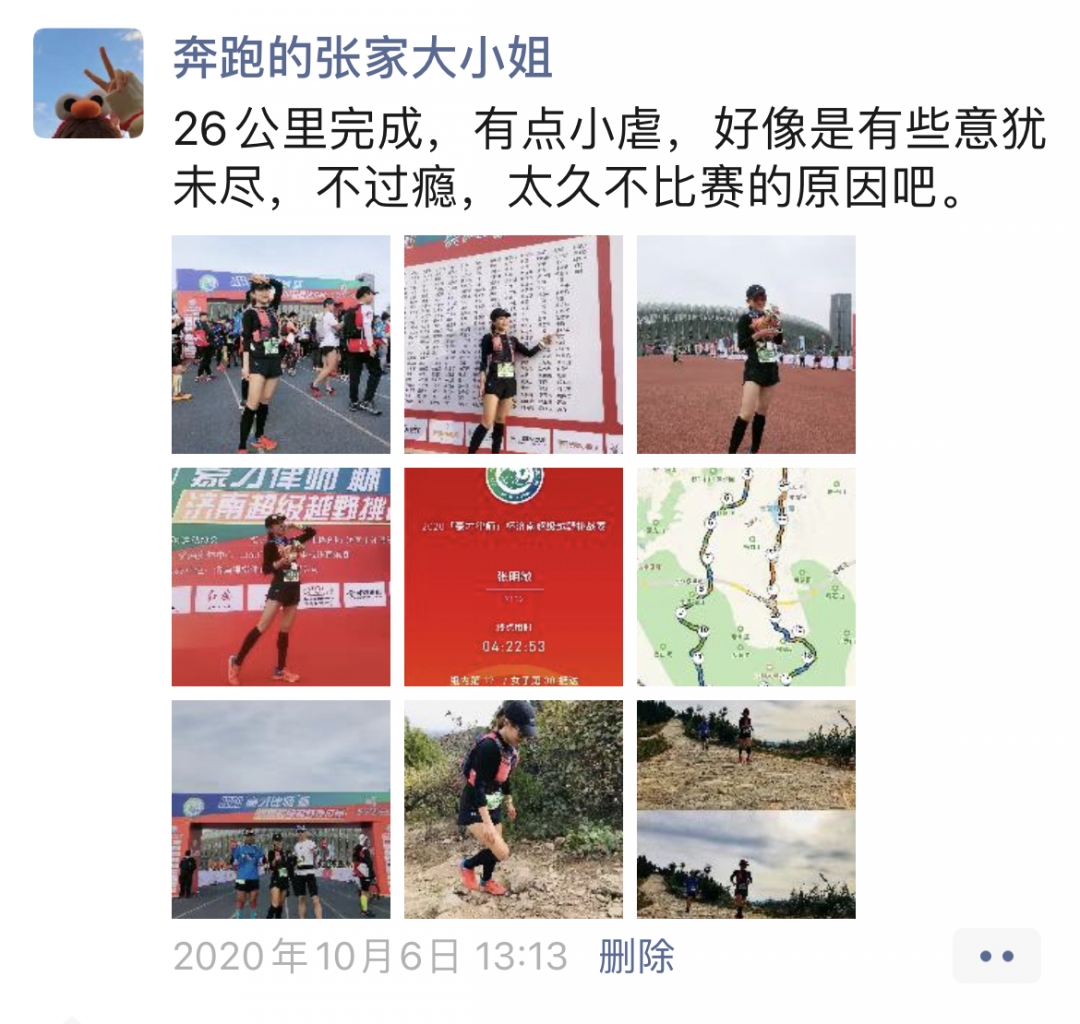
Task: Open the trail climbing photo
Action: click(x=513, y=809)
